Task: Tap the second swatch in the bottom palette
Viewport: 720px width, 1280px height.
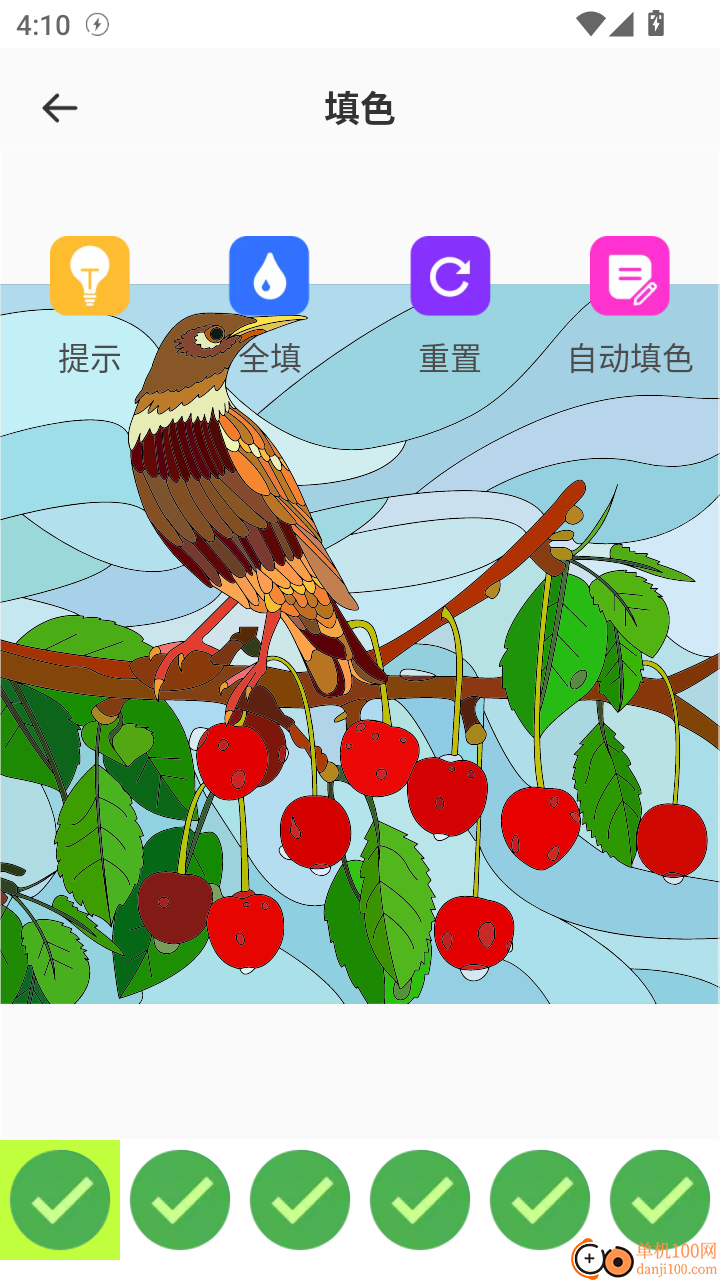Action: pyautogui.click(x=180, y=1198)
